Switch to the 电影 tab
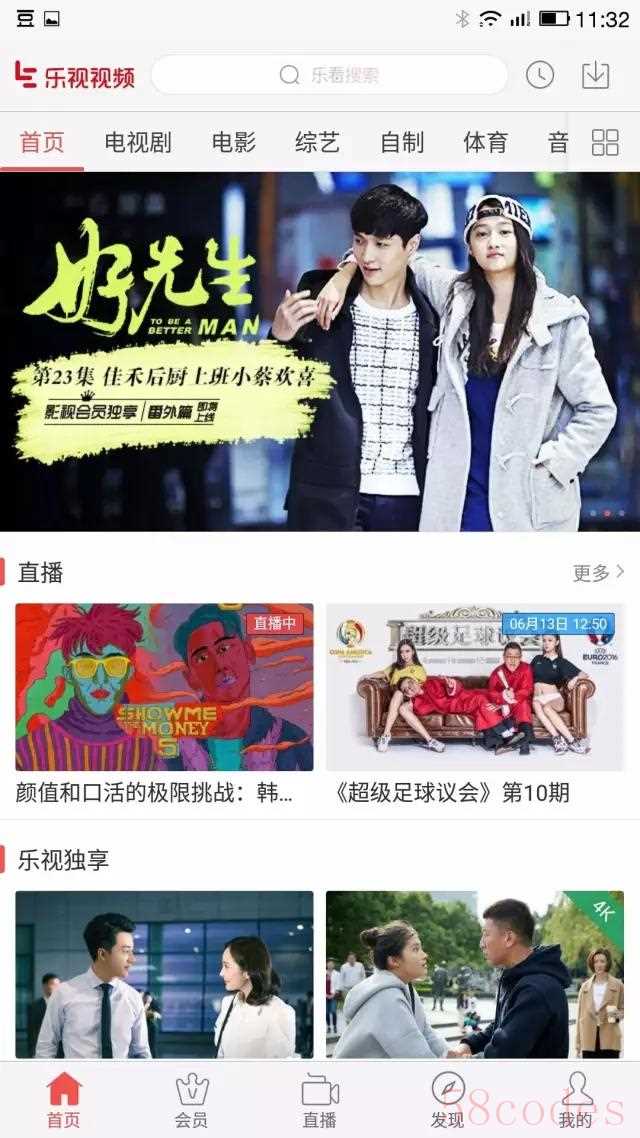The height and width of the screenshot is (1138, 640). [x=234, y=142]
